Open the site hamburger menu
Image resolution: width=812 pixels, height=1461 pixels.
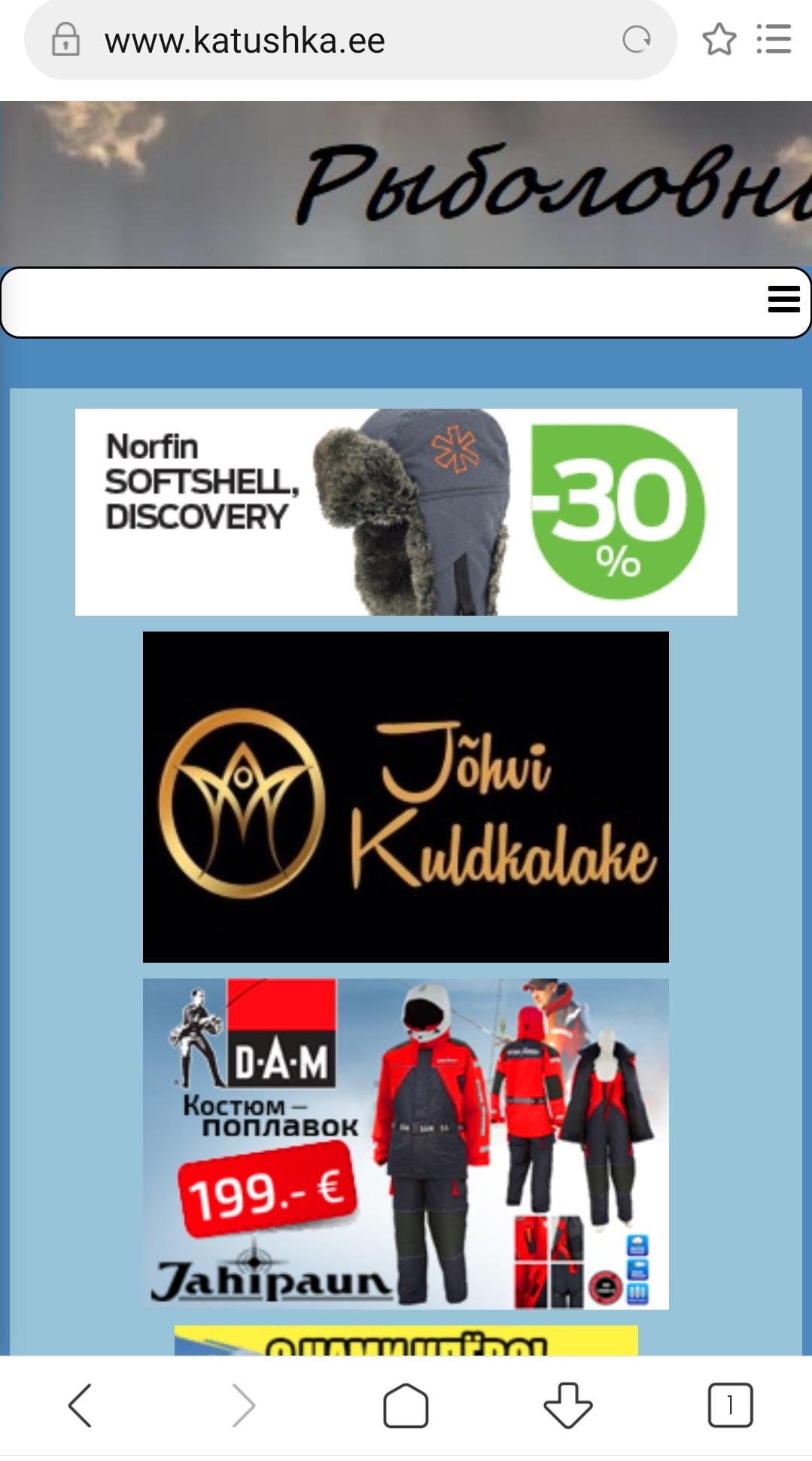click(x=783, y=300)
